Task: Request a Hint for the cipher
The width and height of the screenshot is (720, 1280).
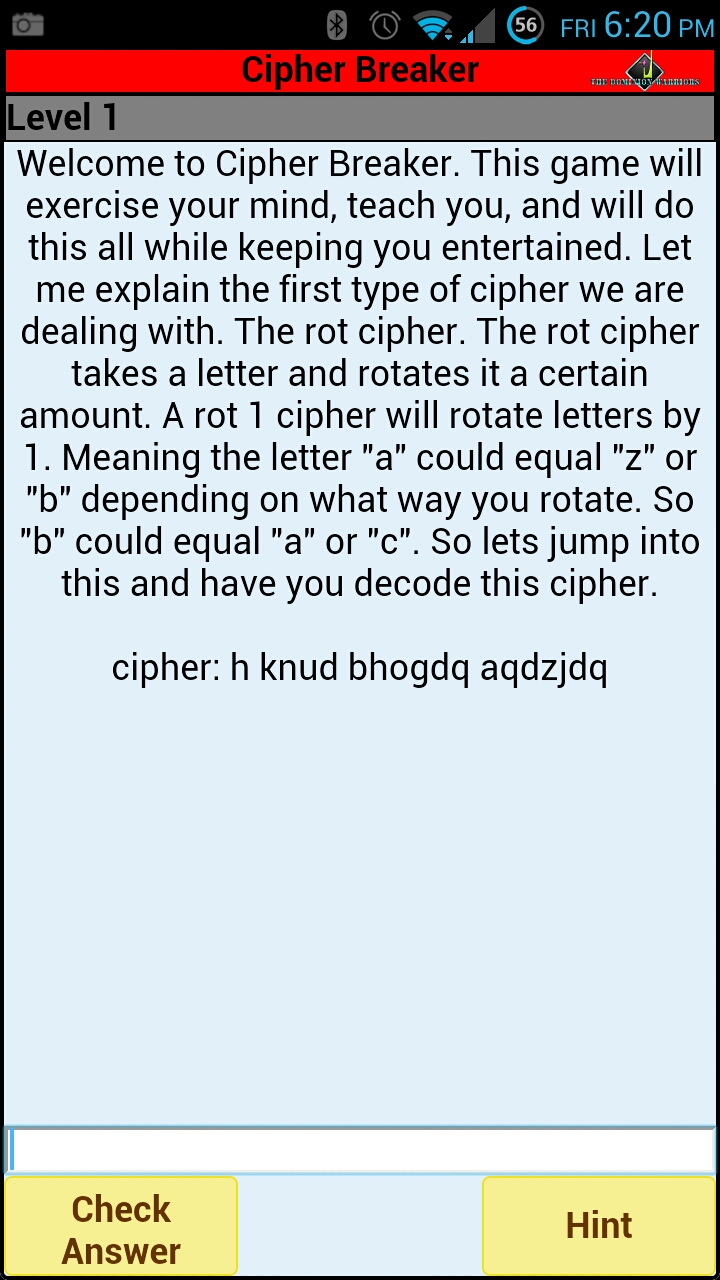Action: 598,1225
